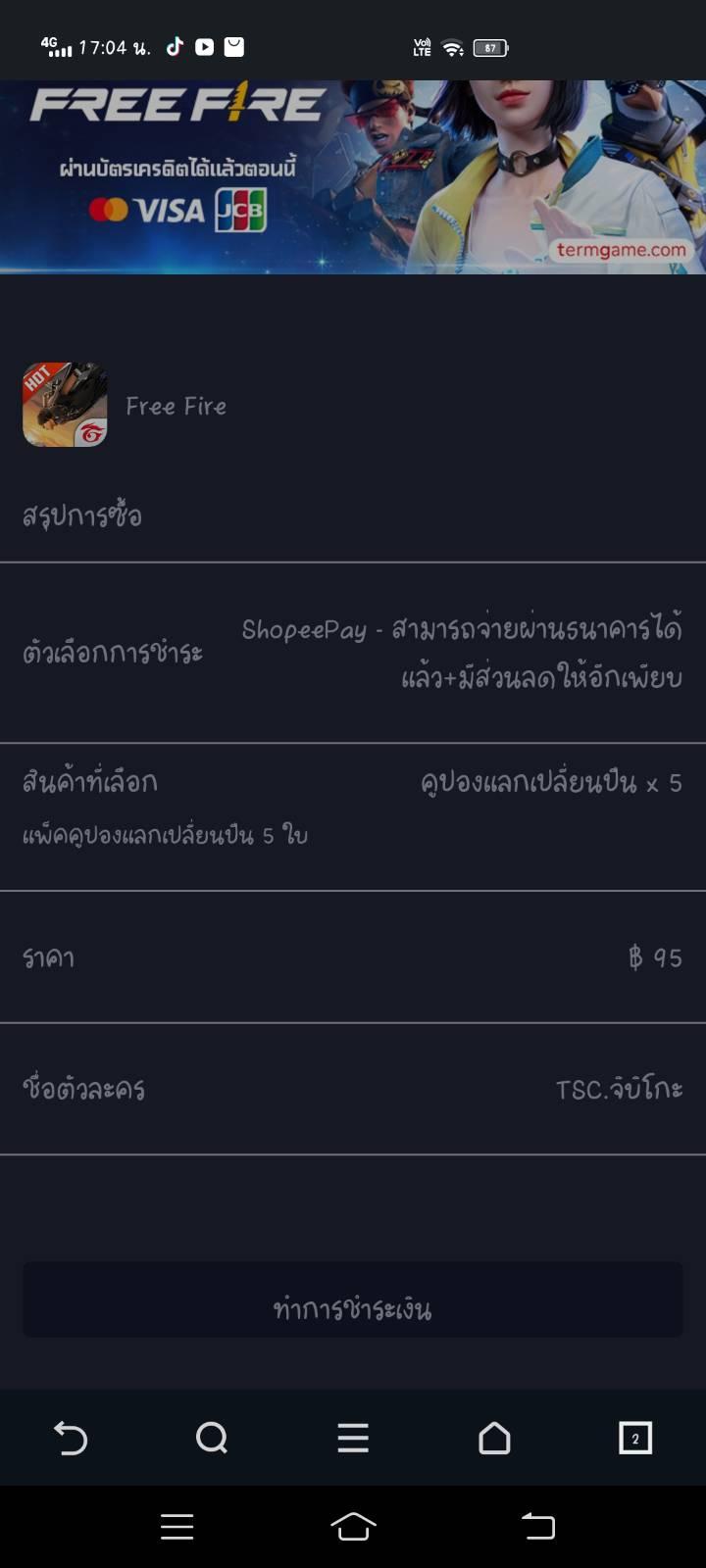Open the Free Fire credit card promo banner
Image resolution: width=706 pixels, height=1568 pixels.
pyautogui.click(x=353, y=176)
